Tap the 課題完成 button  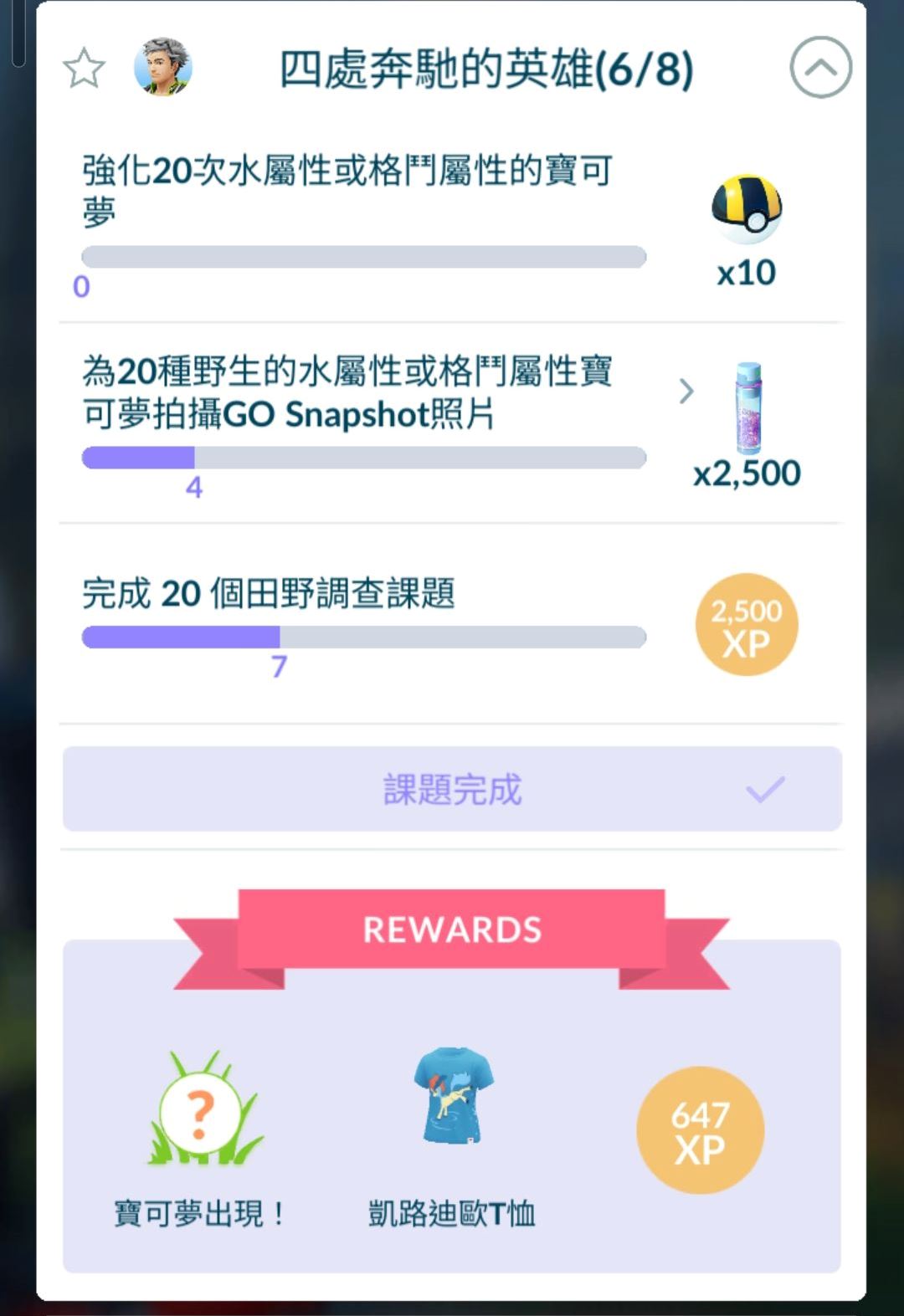452,789
